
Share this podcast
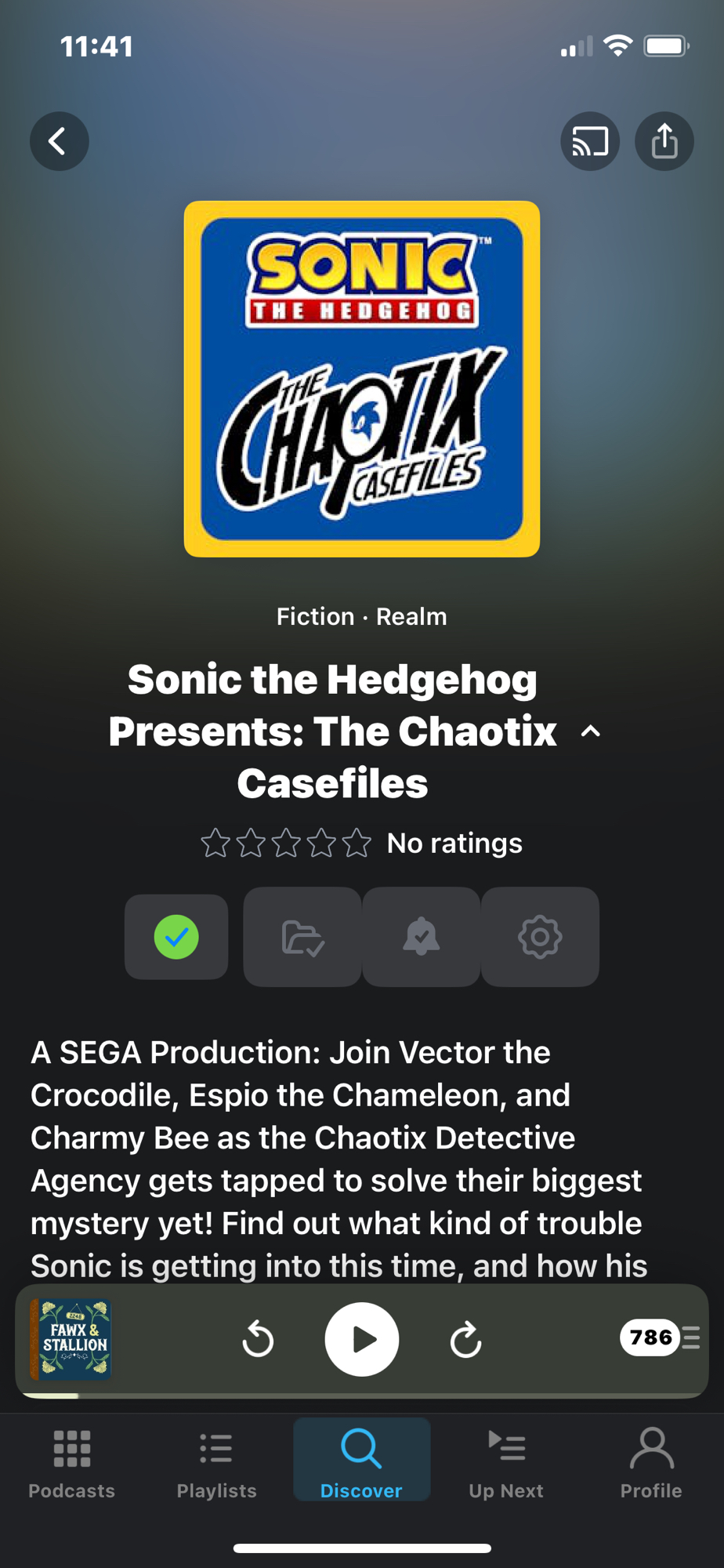pyautogui.click(x=664, y=141)
